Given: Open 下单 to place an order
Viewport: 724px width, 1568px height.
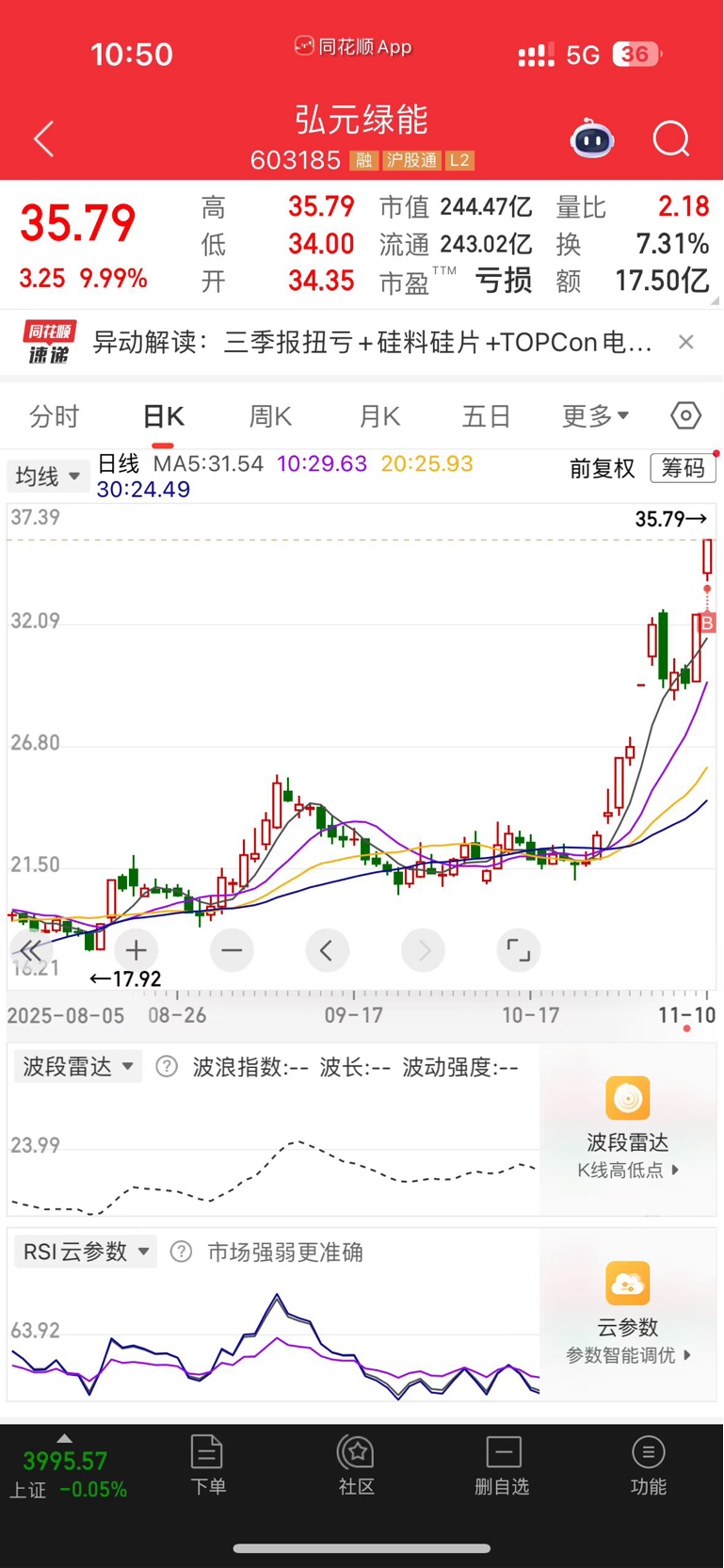Looking at the screenshot, I should click(207, 1464).
